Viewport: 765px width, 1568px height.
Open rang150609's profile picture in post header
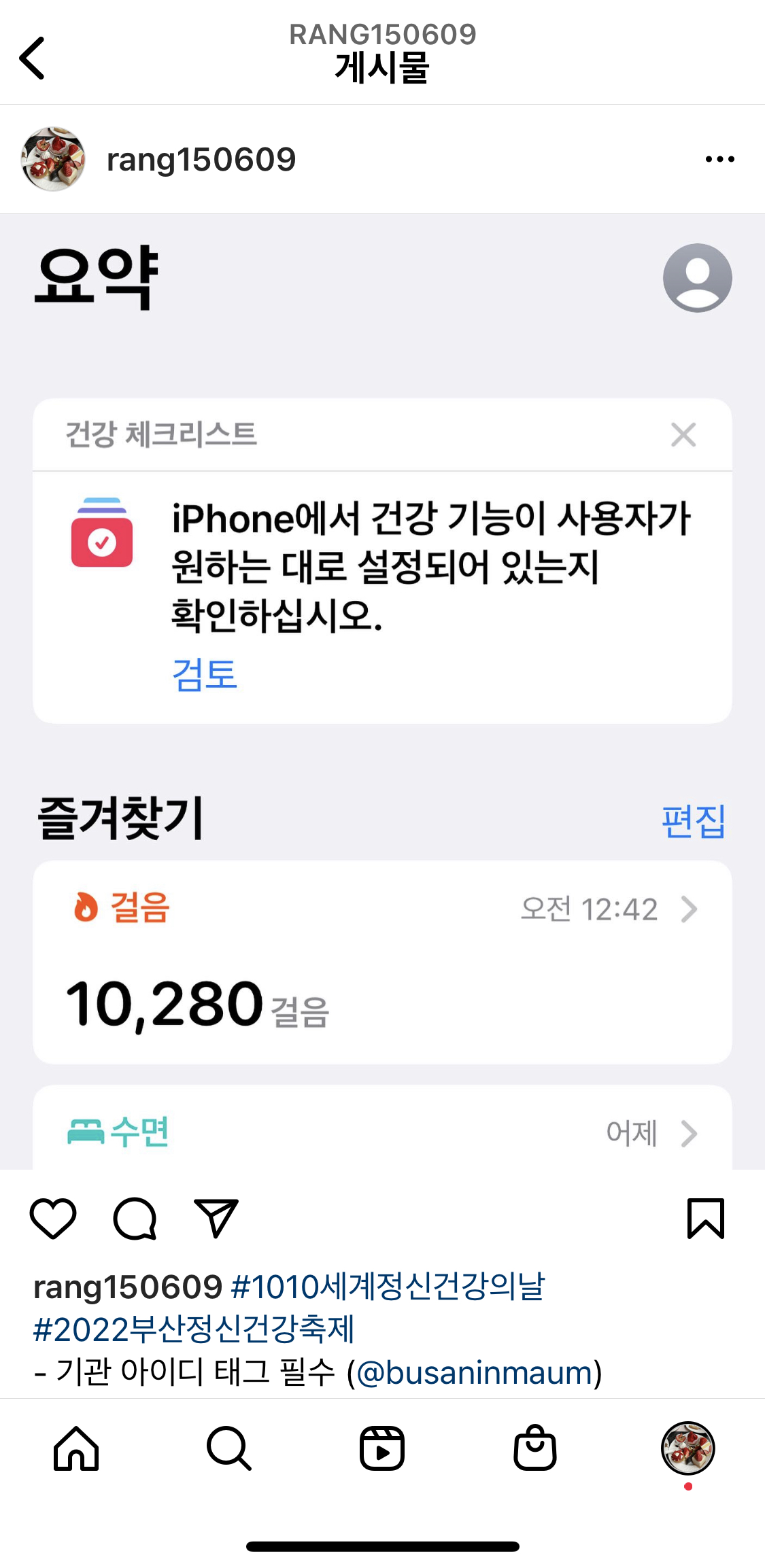[53, 159]
